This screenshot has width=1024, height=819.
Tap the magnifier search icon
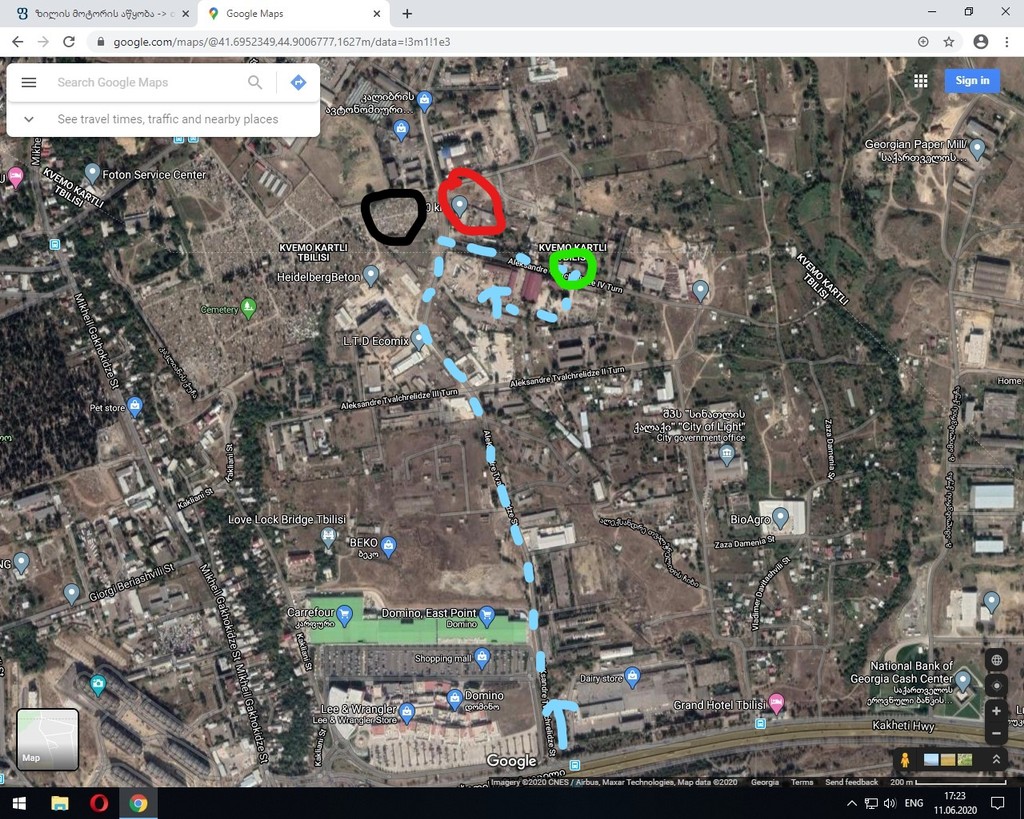coord(255,83)
